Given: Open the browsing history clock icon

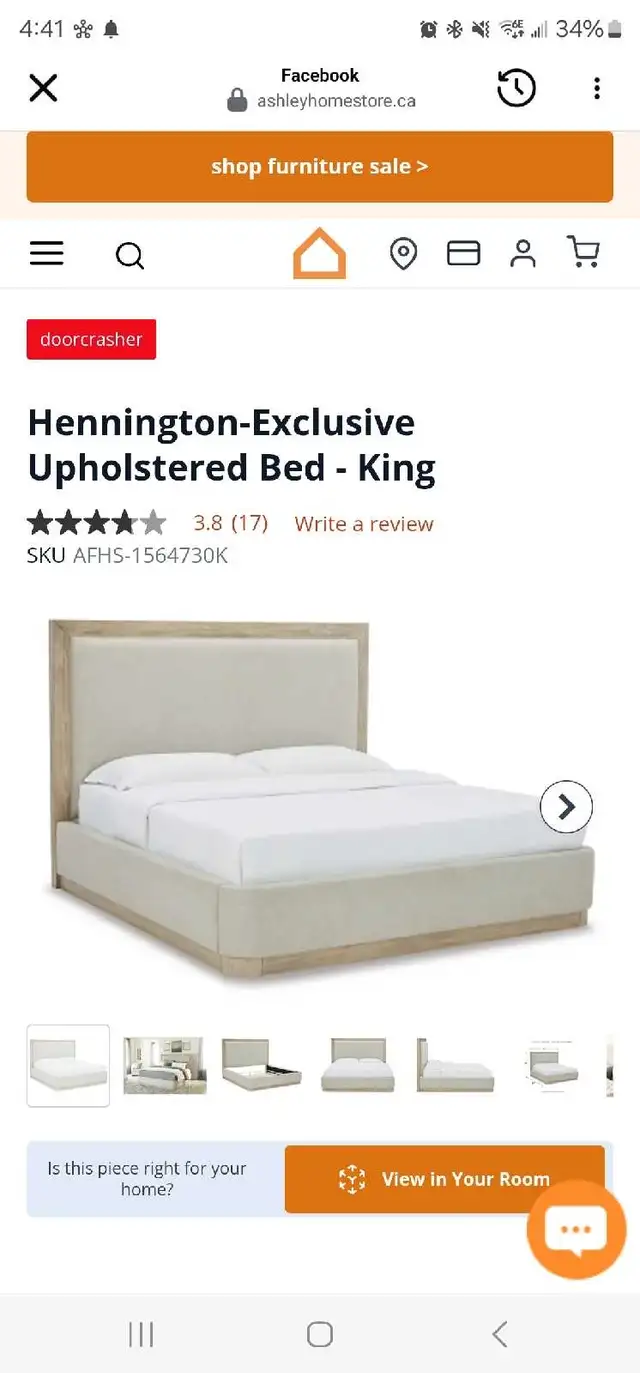Looking at the screenshot, I should [516, 89].
